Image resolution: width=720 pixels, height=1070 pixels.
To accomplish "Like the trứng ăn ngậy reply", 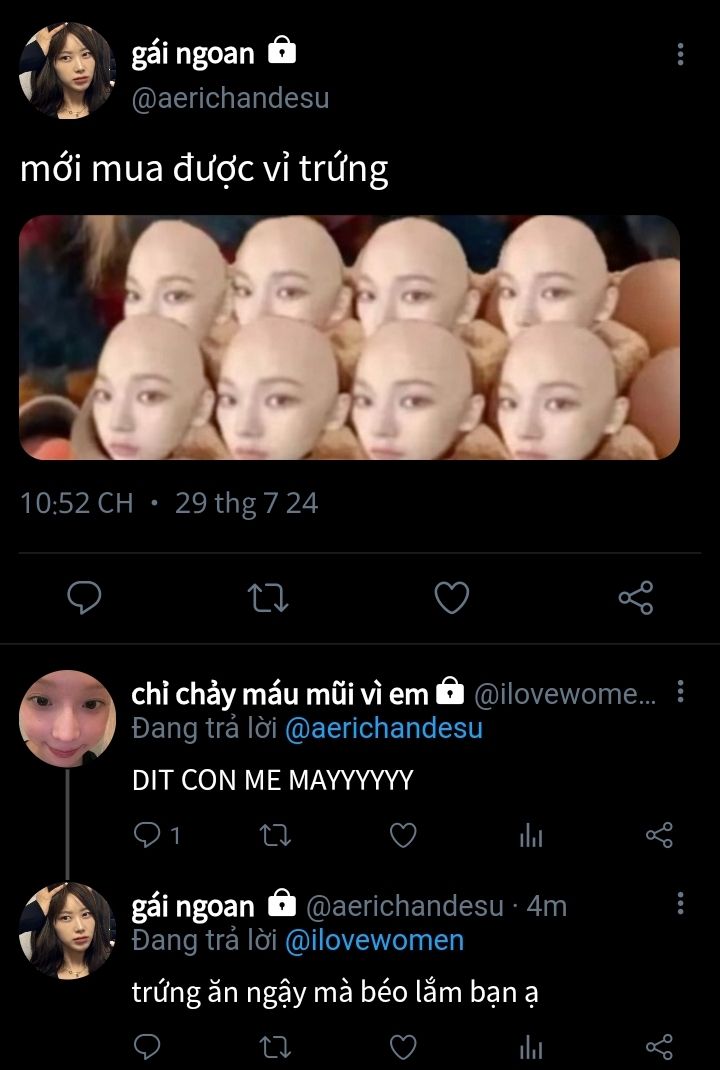I will pos(402,1047).
